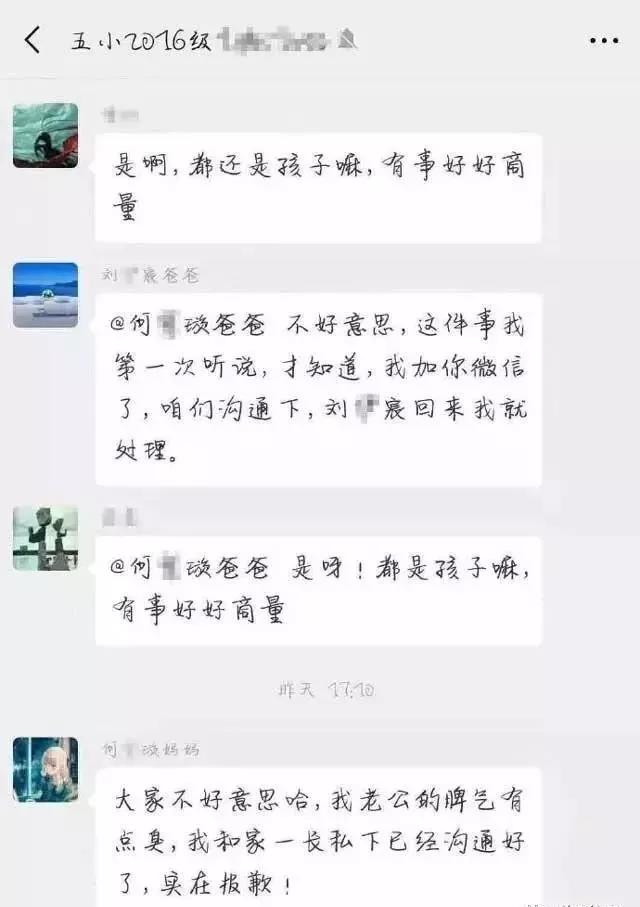Open the three-dot chat info menu

coord(603,41)
